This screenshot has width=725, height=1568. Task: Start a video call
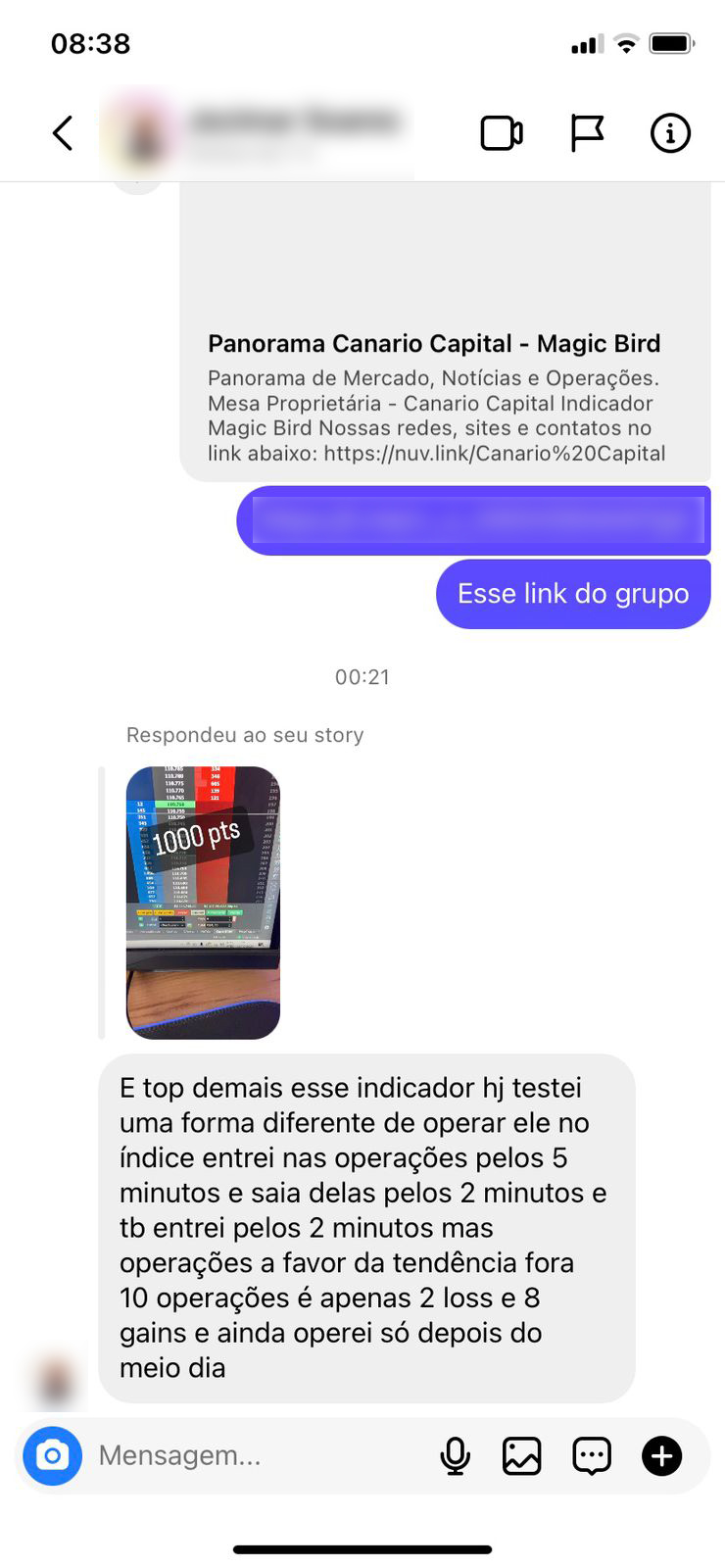tap(501, 133)
